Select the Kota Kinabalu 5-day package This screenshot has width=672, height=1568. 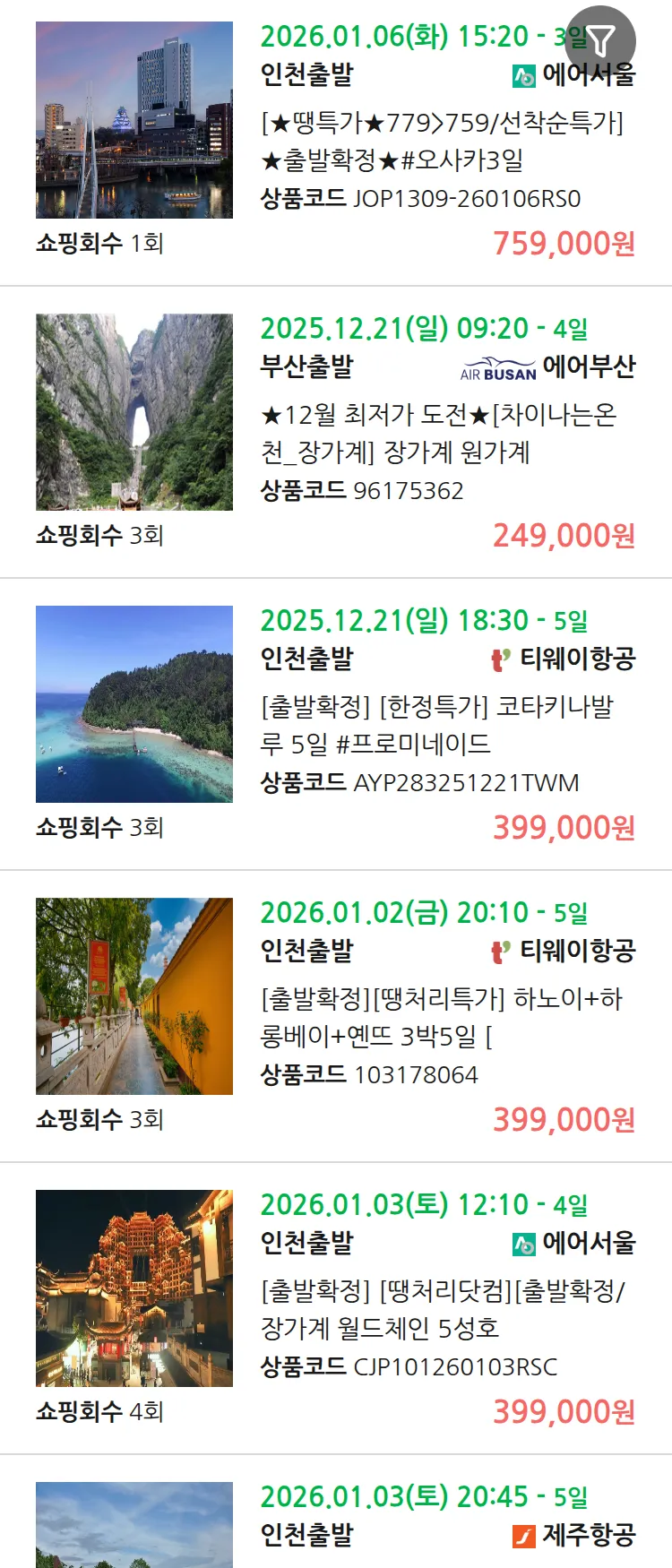tap(437, 725)
